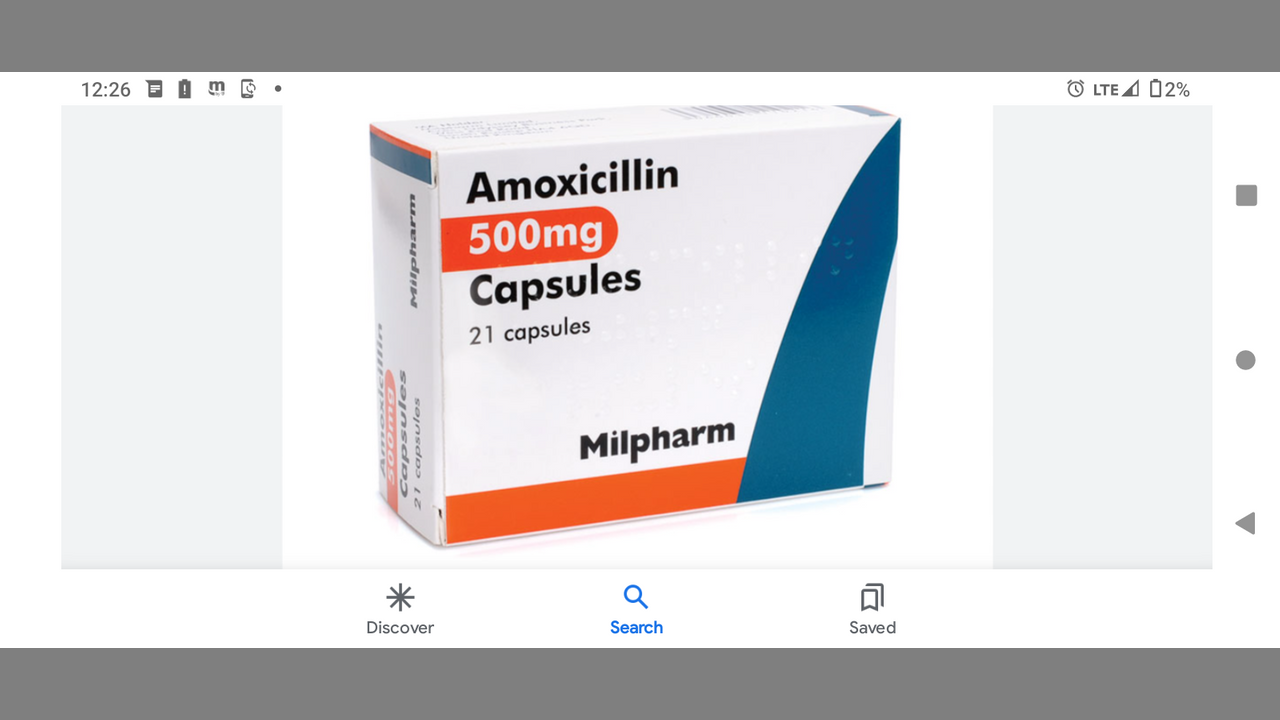Open the Discover tab
This screenshot has width=1280, height=720.
click(x=400, y=609)
